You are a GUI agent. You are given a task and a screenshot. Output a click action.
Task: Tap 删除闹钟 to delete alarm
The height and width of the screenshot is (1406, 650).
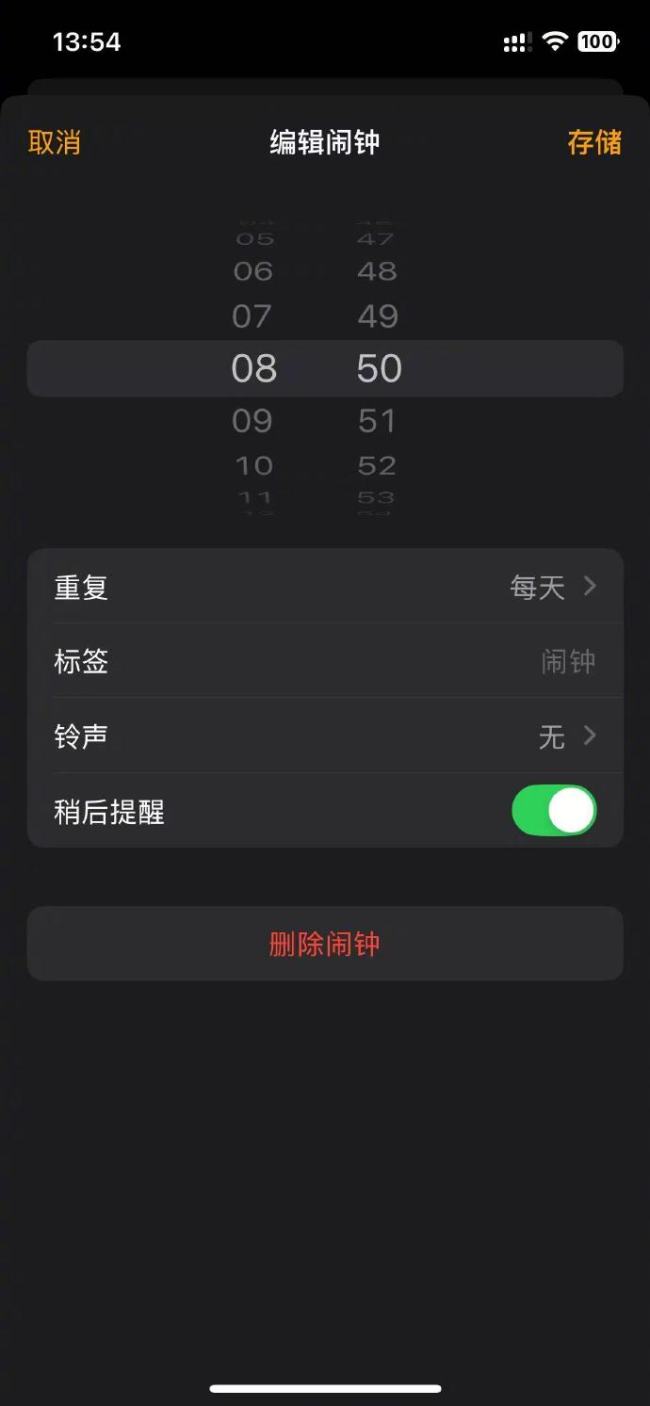[325, 943]
